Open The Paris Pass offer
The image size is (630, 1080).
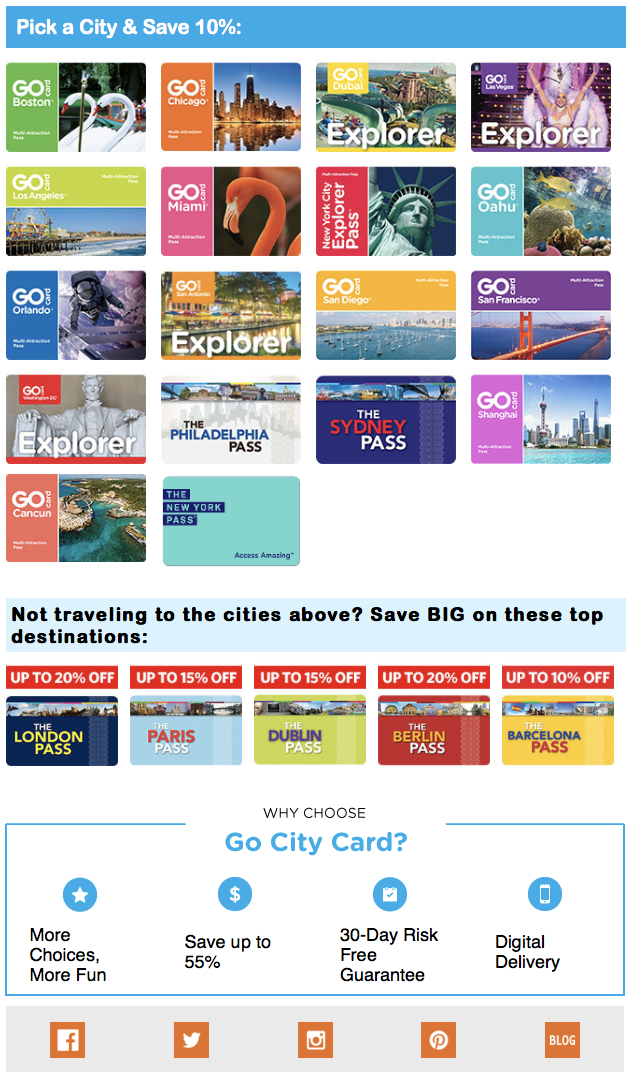186,730
